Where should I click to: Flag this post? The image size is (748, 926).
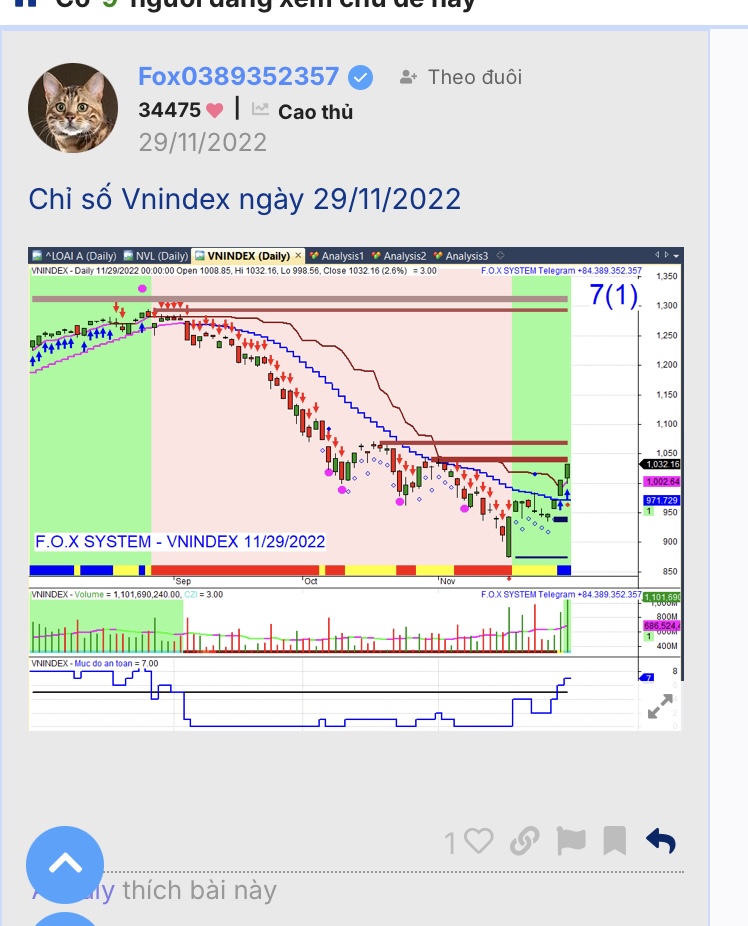click(570, 842)
